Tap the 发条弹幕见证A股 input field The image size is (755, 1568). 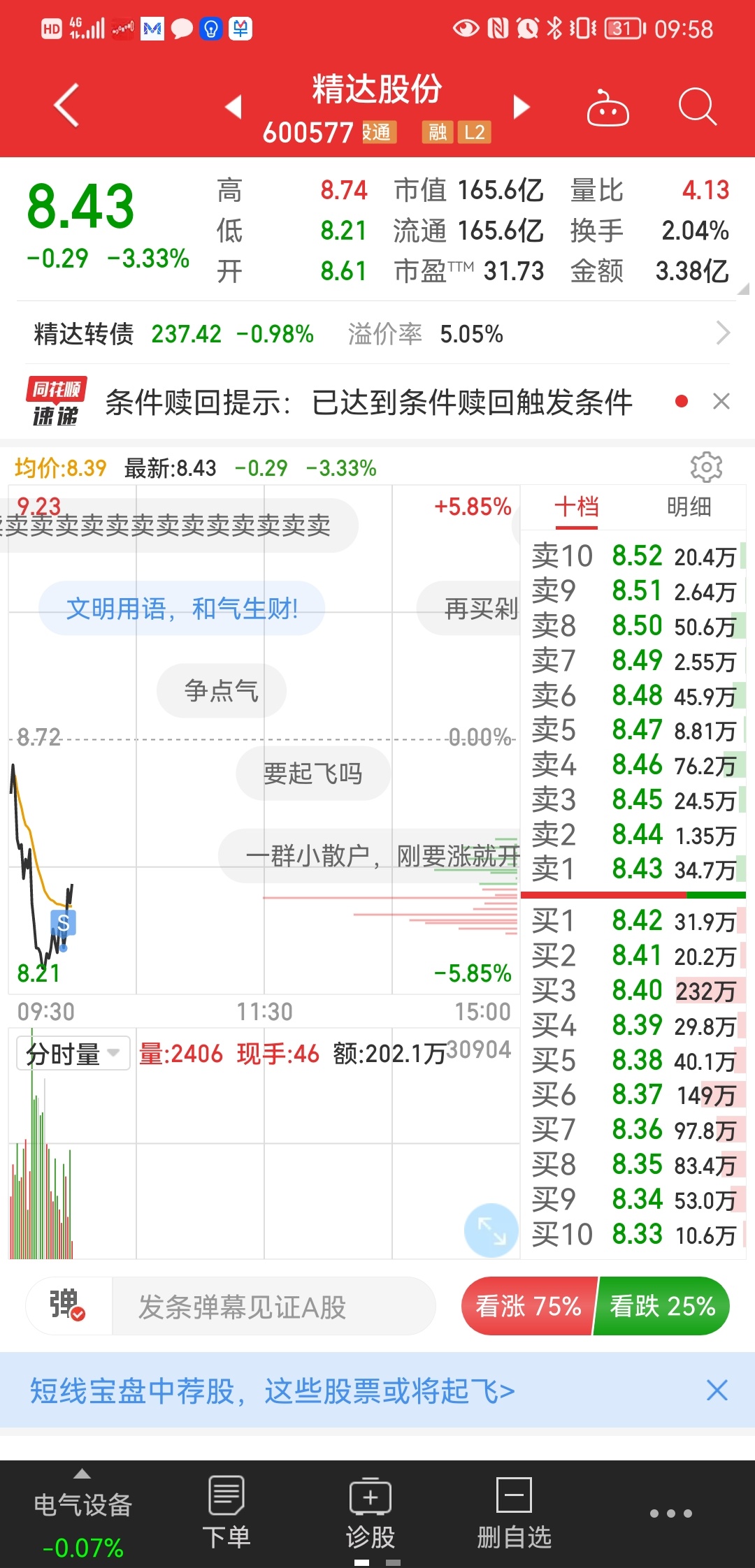[x=273, y=1306]
